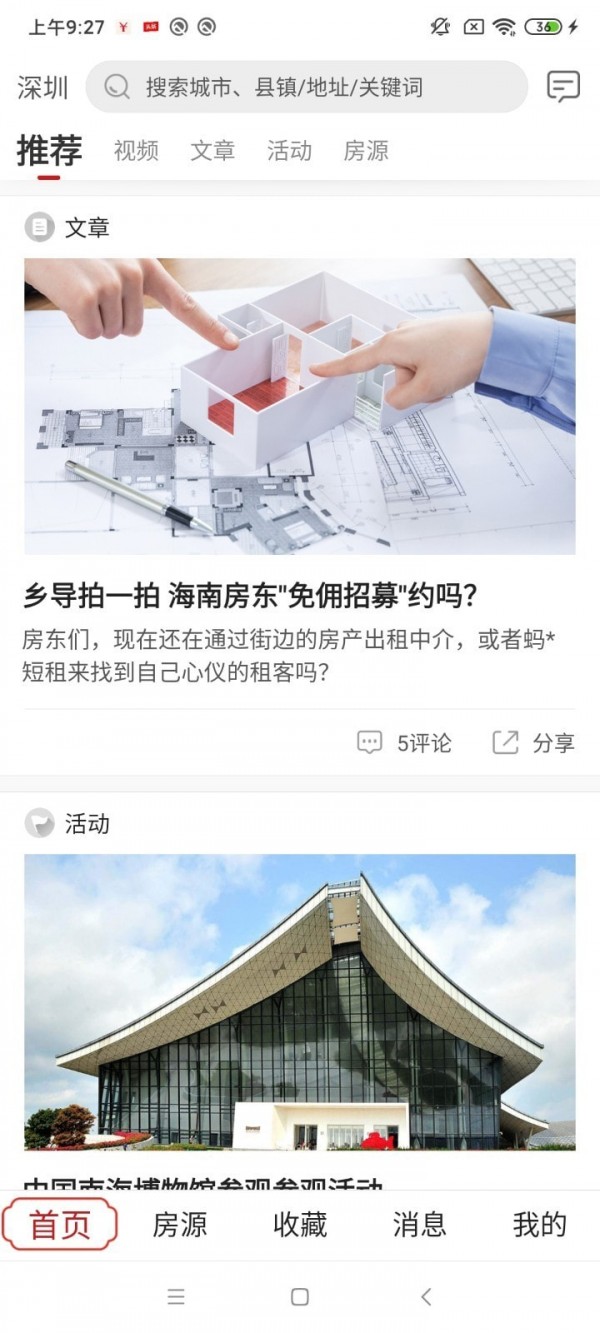
Task: Switch to the 视频 tab
Action: coord(136,151)
